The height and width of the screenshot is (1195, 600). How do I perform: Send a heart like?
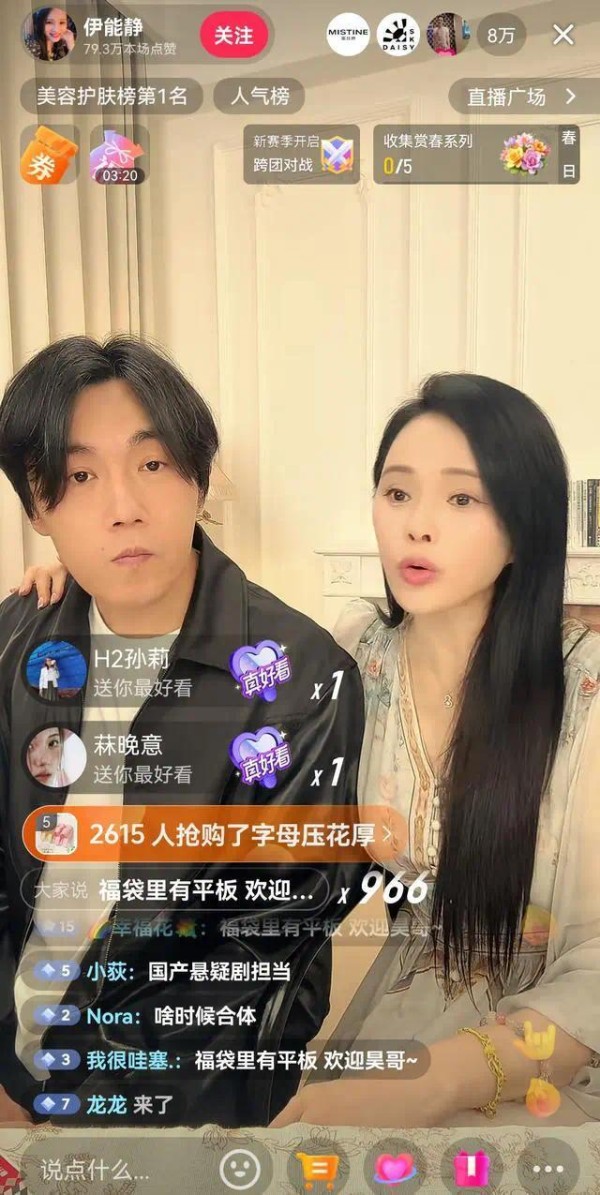[x=394, y=1169]
